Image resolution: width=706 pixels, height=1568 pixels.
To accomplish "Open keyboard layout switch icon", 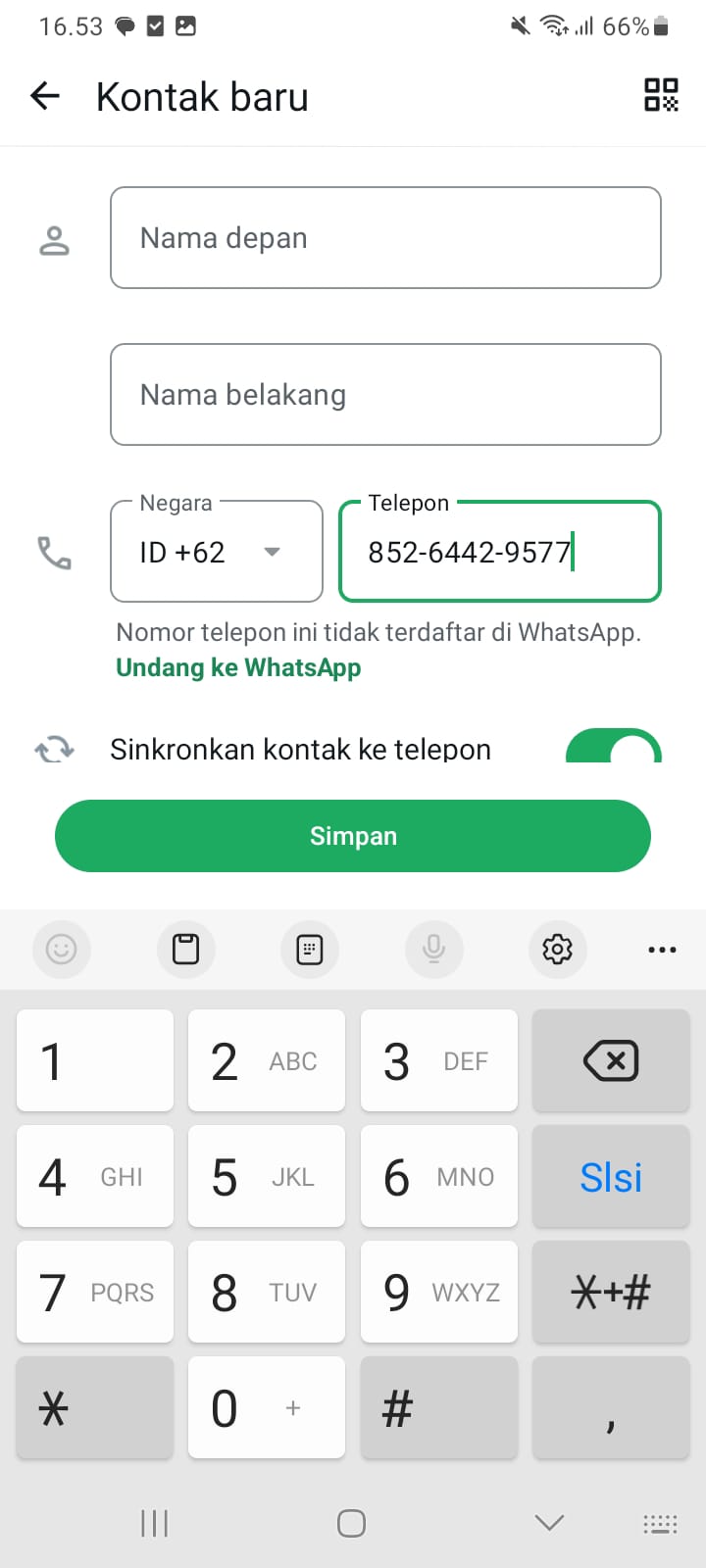I will pos(660,1523).
